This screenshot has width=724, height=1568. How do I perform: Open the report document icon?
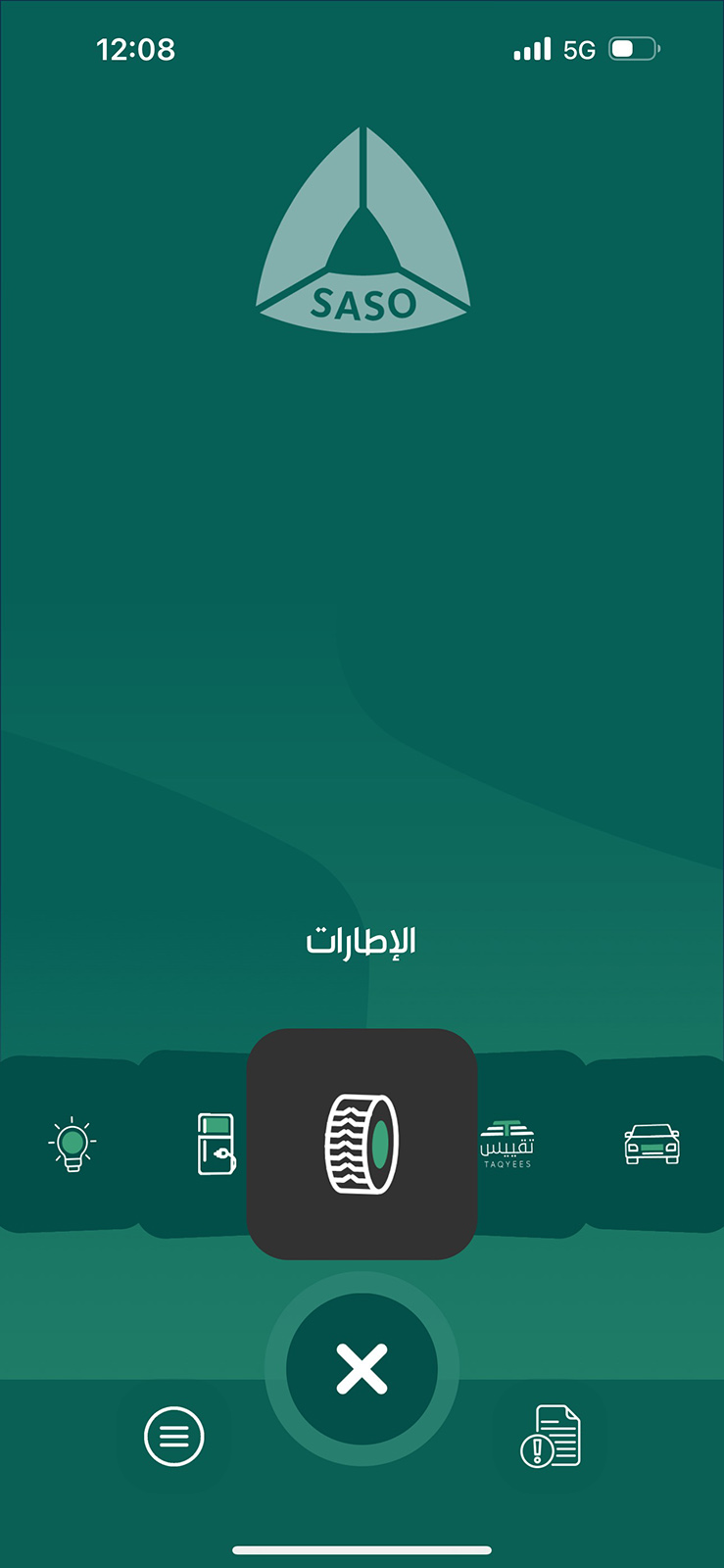[x=550, y=1437]
